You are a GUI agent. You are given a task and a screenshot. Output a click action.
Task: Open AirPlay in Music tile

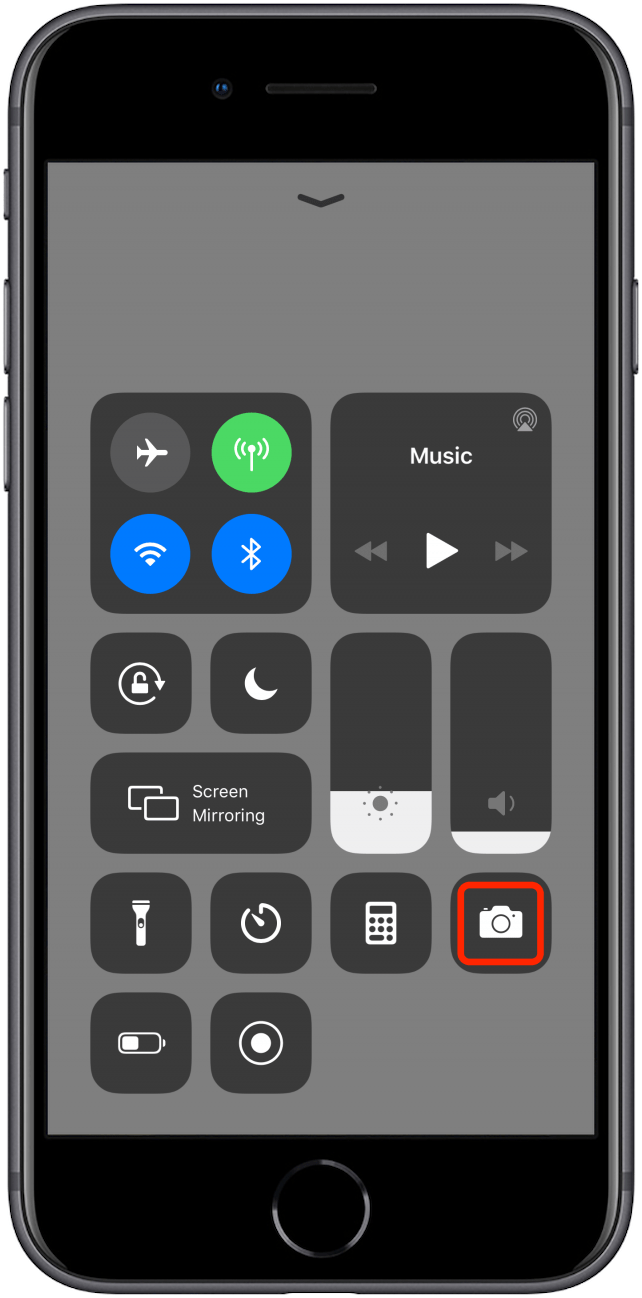point(524,420)
